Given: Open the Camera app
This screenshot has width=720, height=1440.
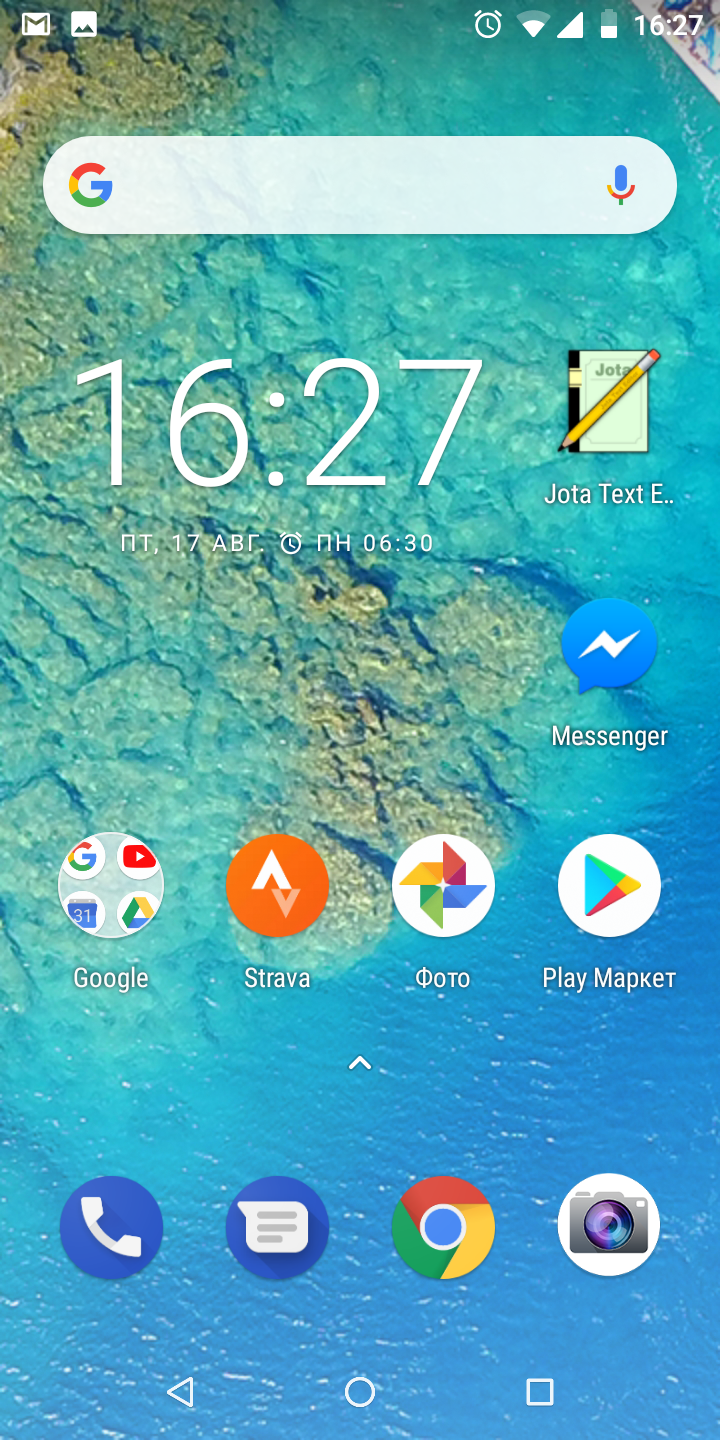Looking at the screenshot, I should 609,1225.
